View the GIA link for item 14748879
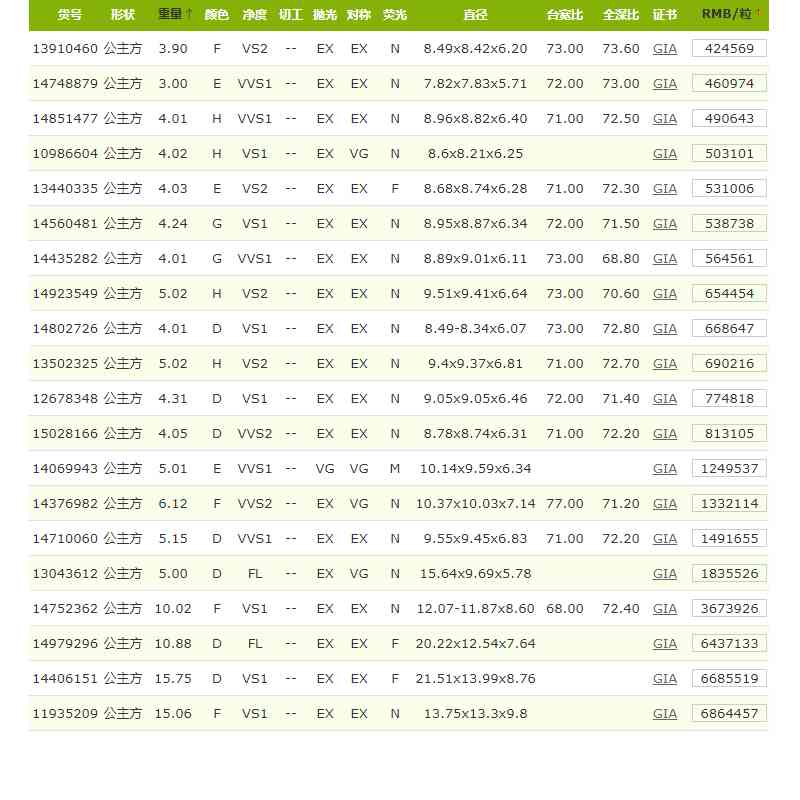800x800 pixels. [665, 83]
